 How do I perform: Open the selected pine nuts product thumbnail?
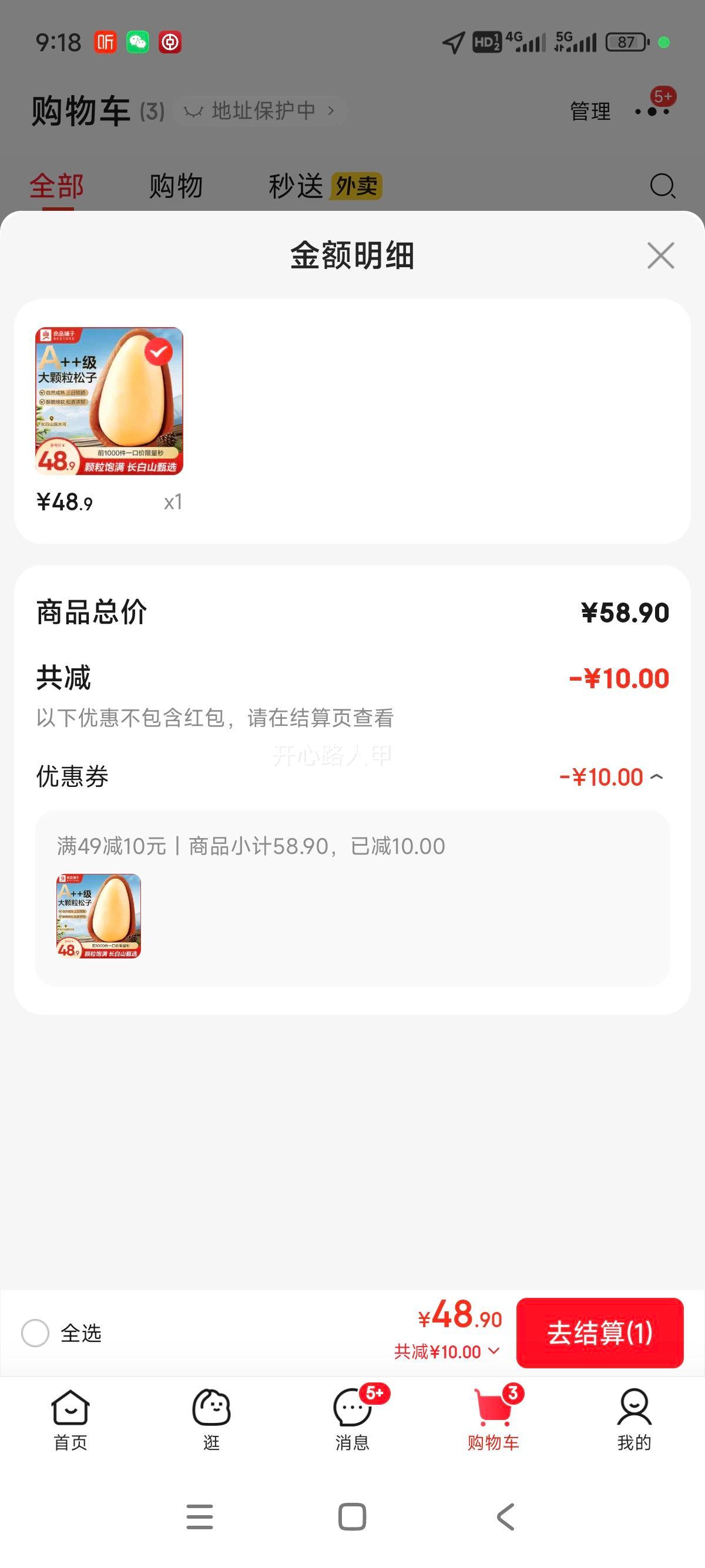point(109,401)
